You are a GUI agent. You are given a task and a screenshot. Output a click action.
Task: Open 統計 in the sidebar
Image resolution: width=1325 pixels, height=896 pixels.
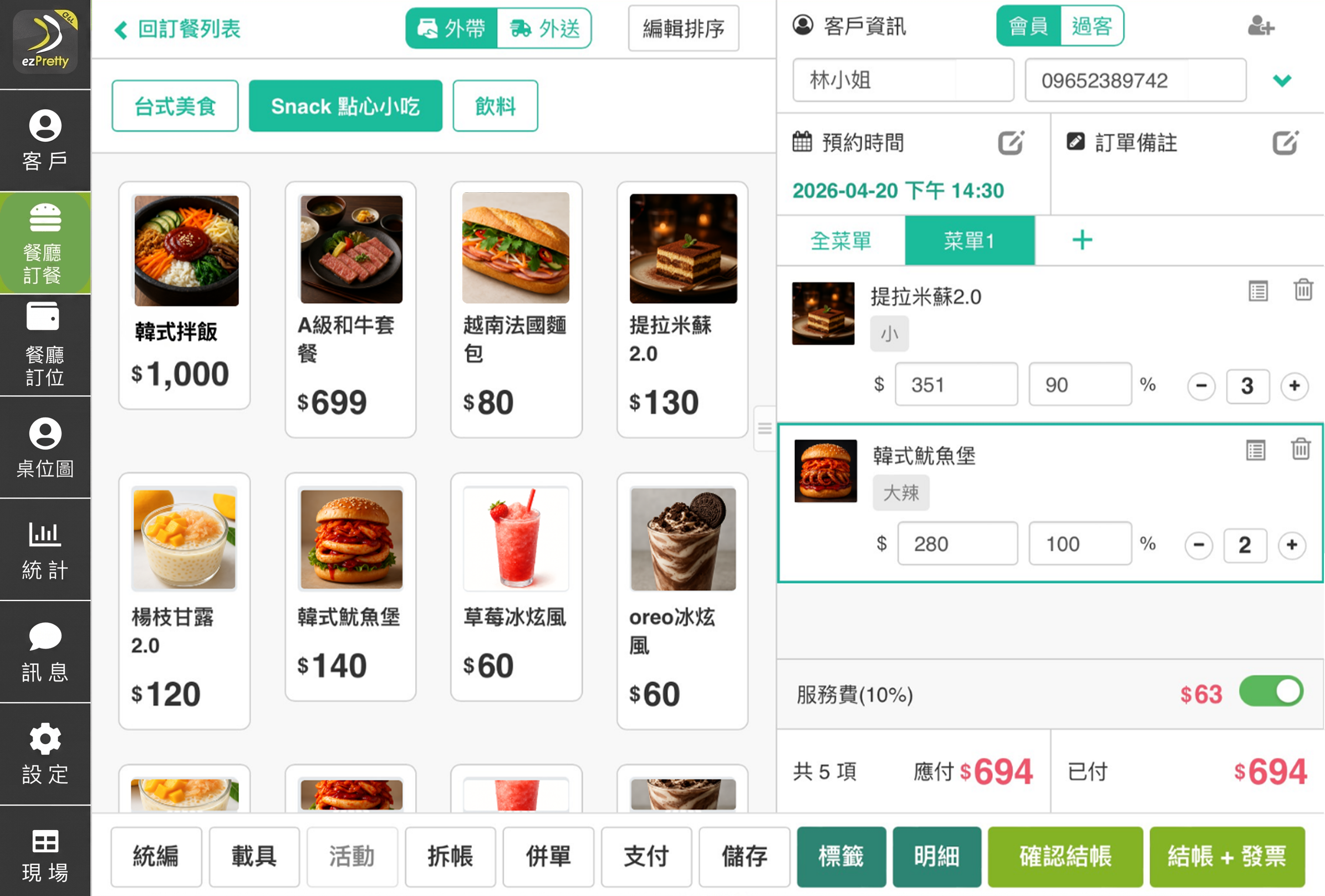pos(45,549)
